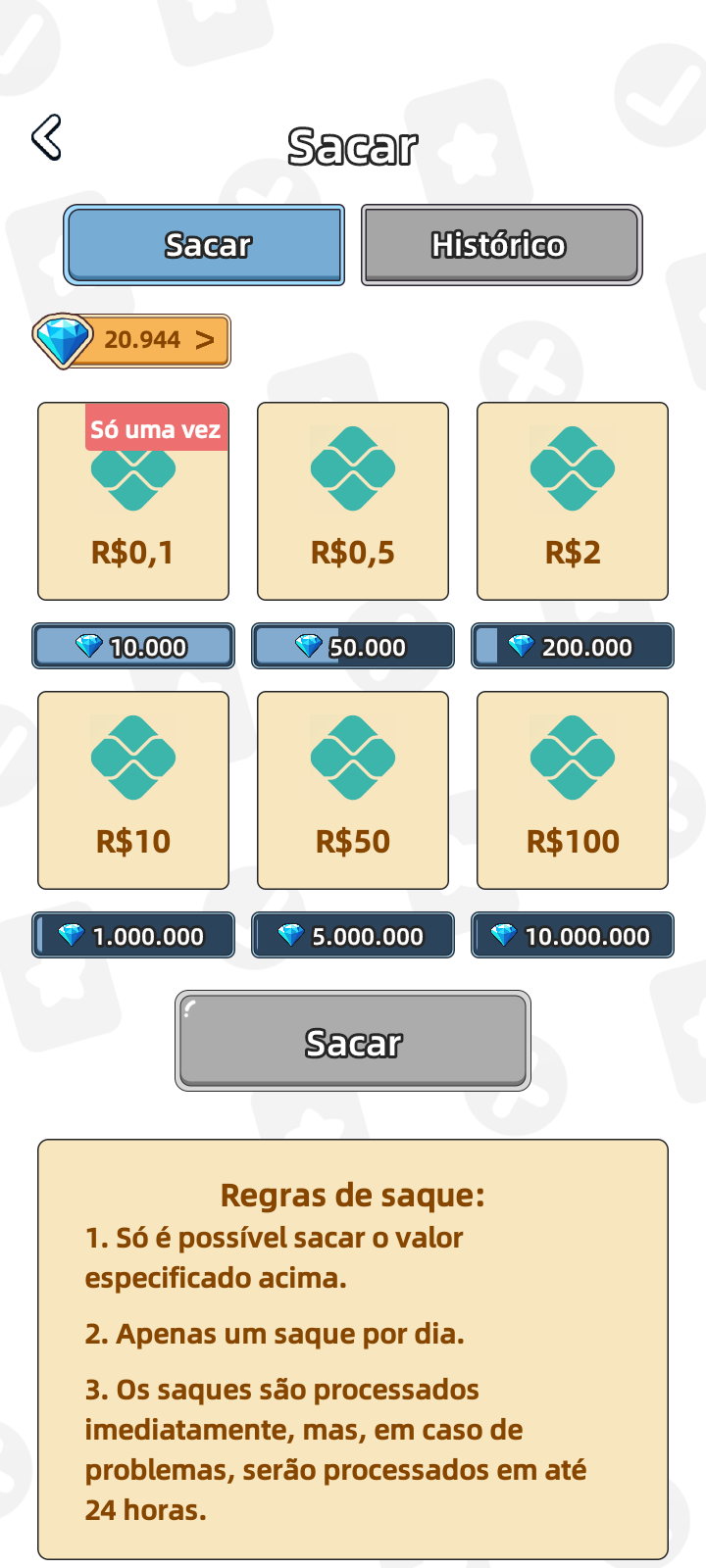Choose the R$0,5 withdrawal option
Viewport: 706px width, 1568px height.
point(353,501)
